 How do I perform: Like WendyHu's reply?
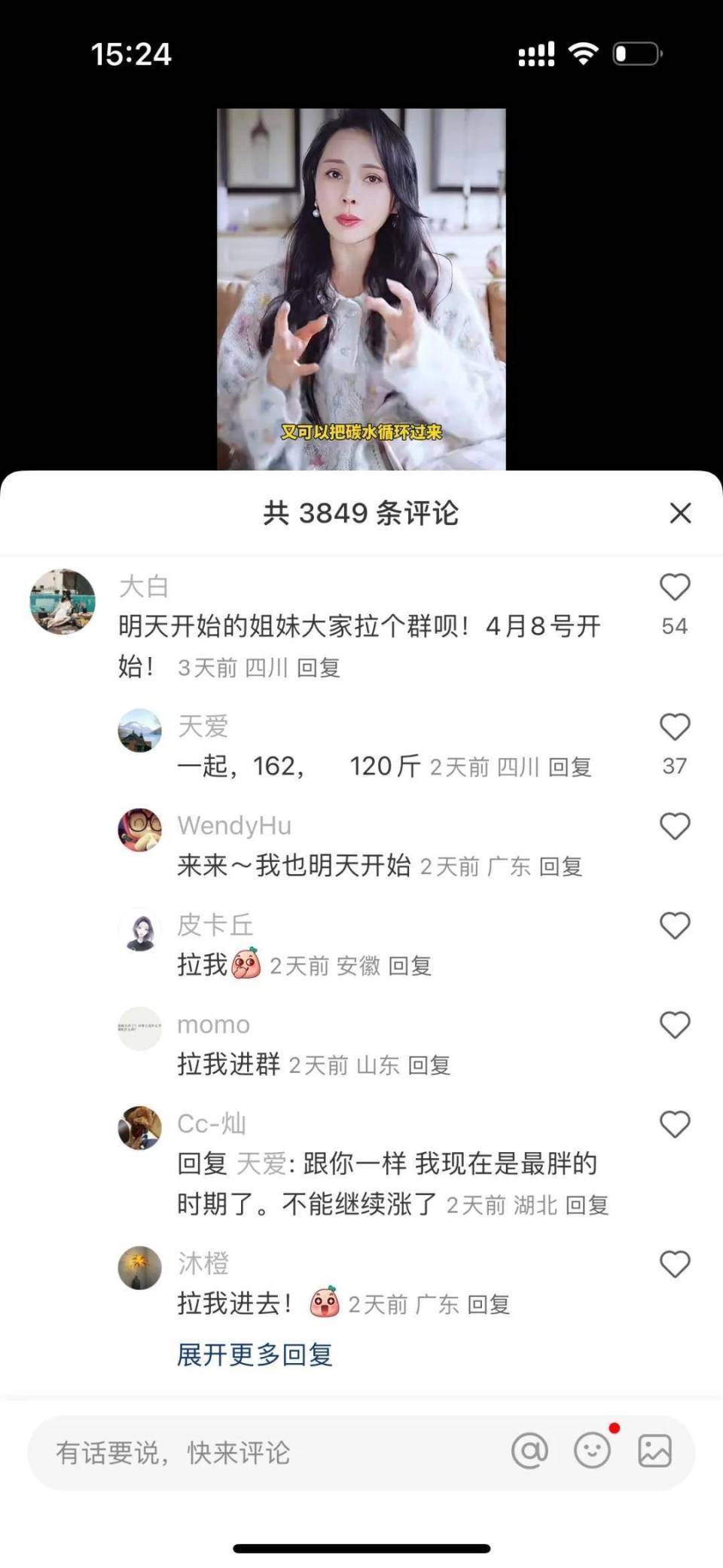click(676, 825)
